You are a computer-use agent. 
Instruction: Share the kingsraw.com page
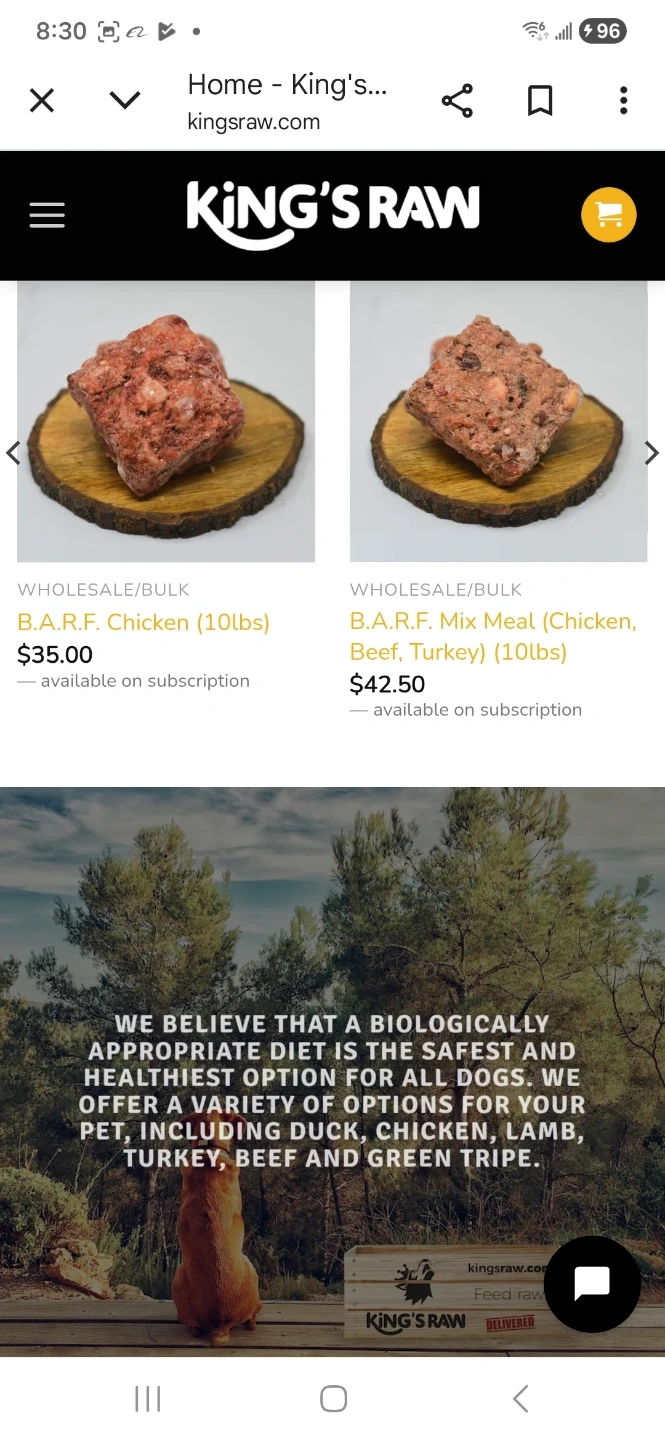457,100
